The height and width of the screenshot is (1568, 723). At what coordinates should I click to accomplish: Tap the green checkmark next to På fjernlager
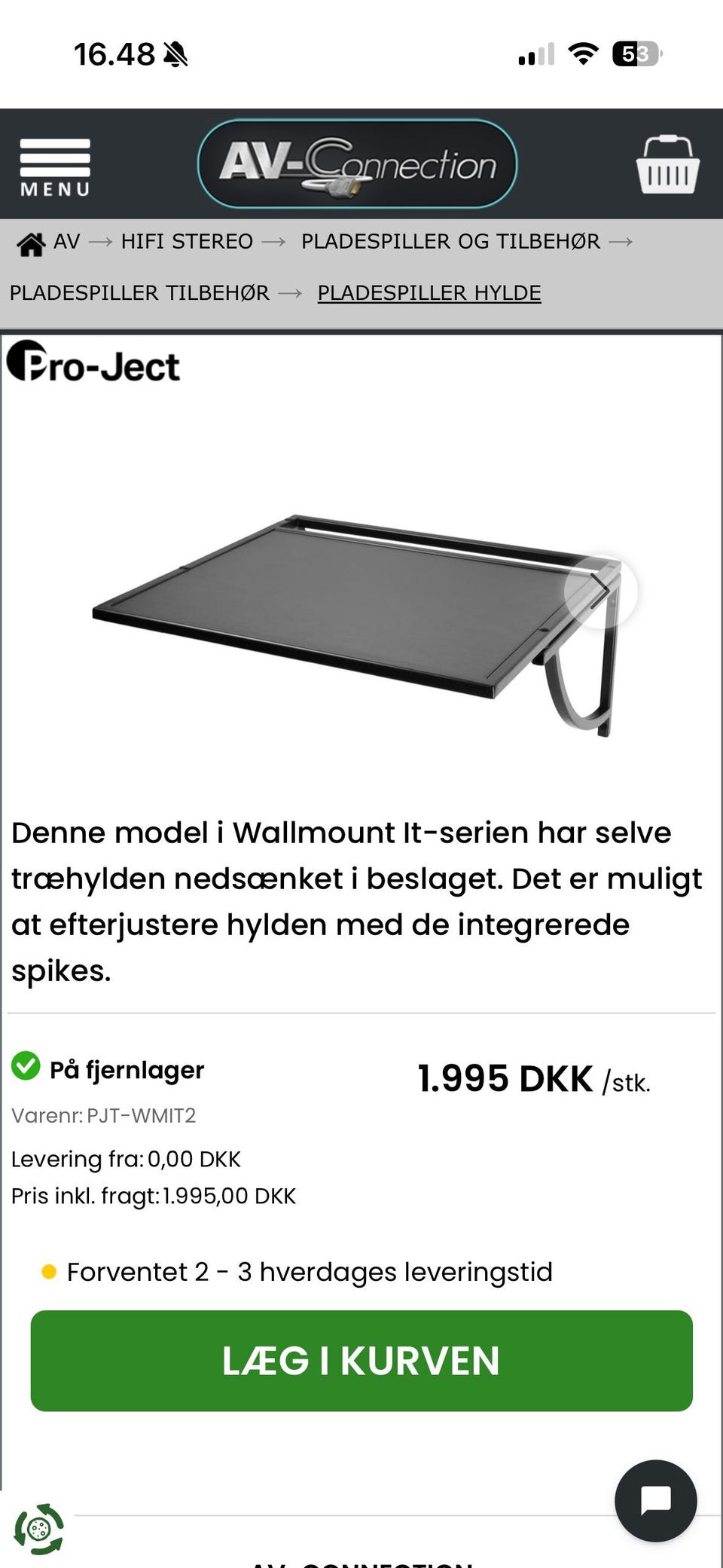[x=25, y=1066]
